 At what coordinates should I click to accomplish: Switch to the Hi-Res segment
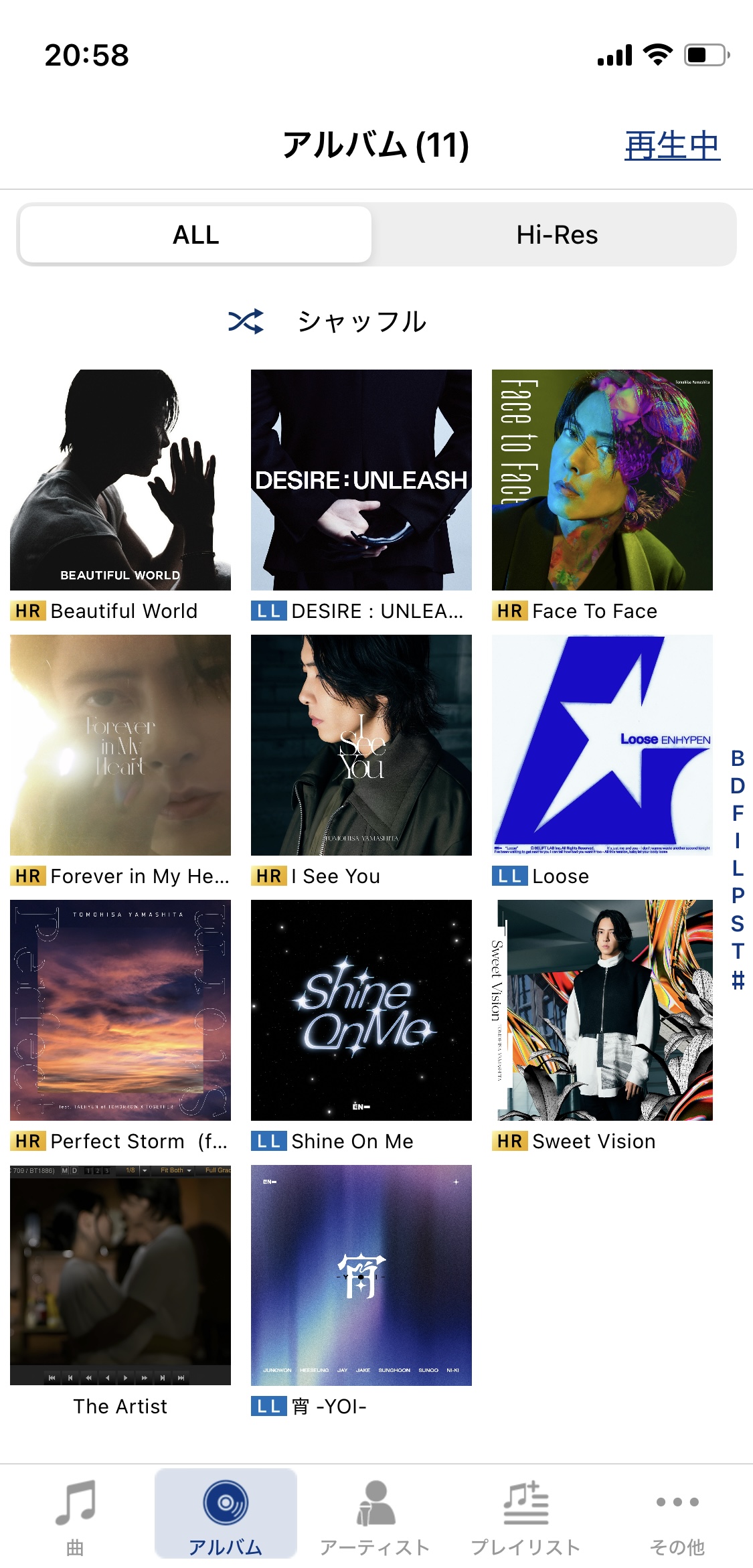click(x=556, y=235)
